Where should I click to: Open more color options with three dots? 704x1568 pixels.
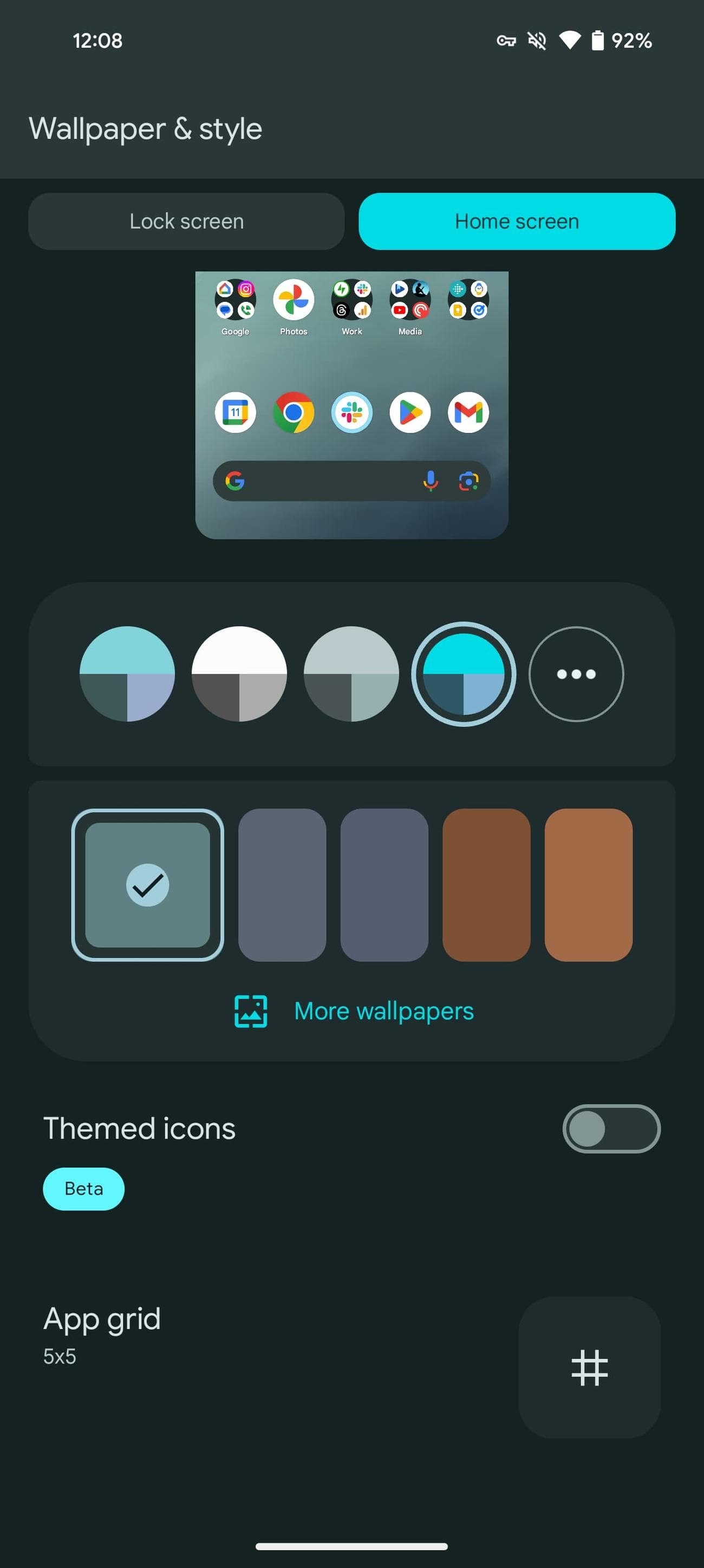576,674
